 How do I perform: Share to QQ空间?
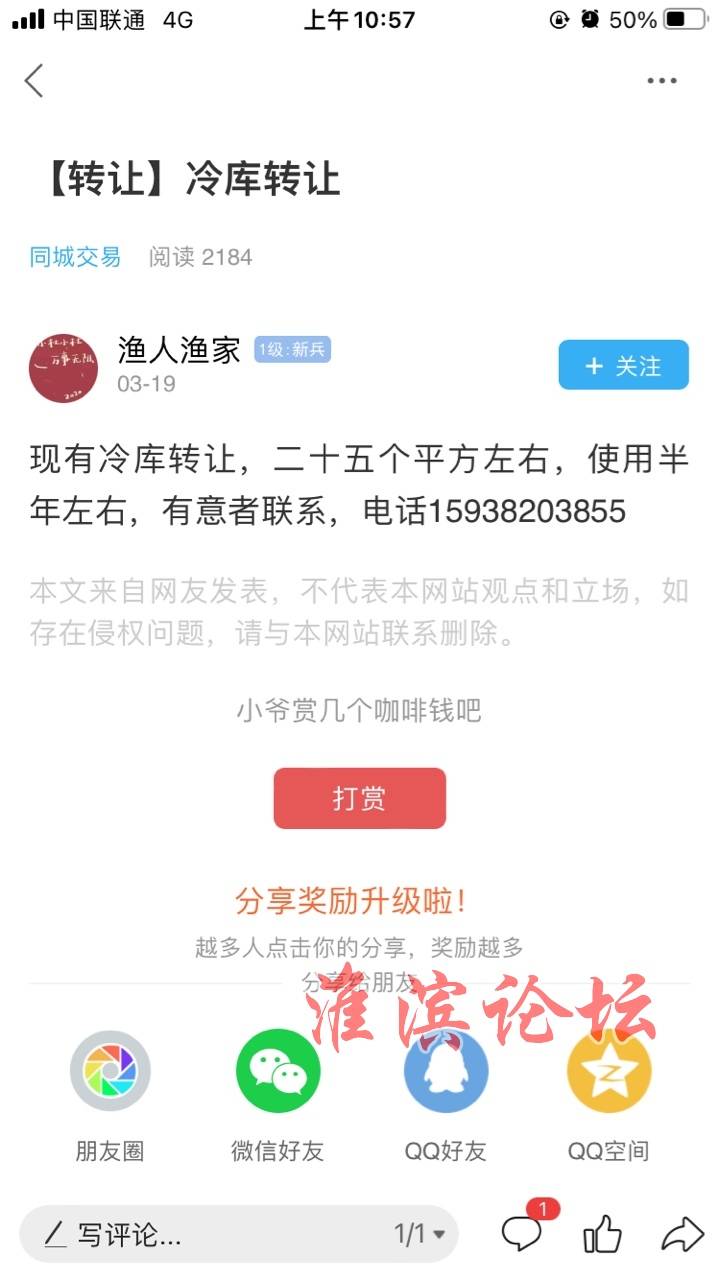[608, 1072]
